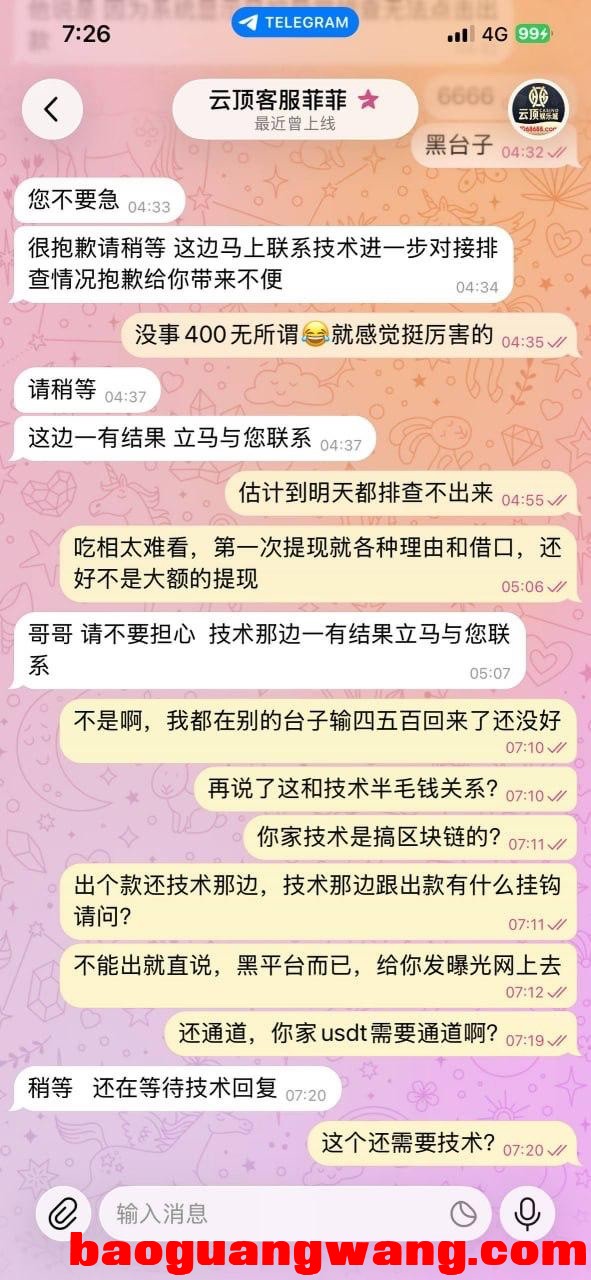Open the contact's profile avatar
The height and width of the screenshot is (1280, 591).
[x=539, y=109]
